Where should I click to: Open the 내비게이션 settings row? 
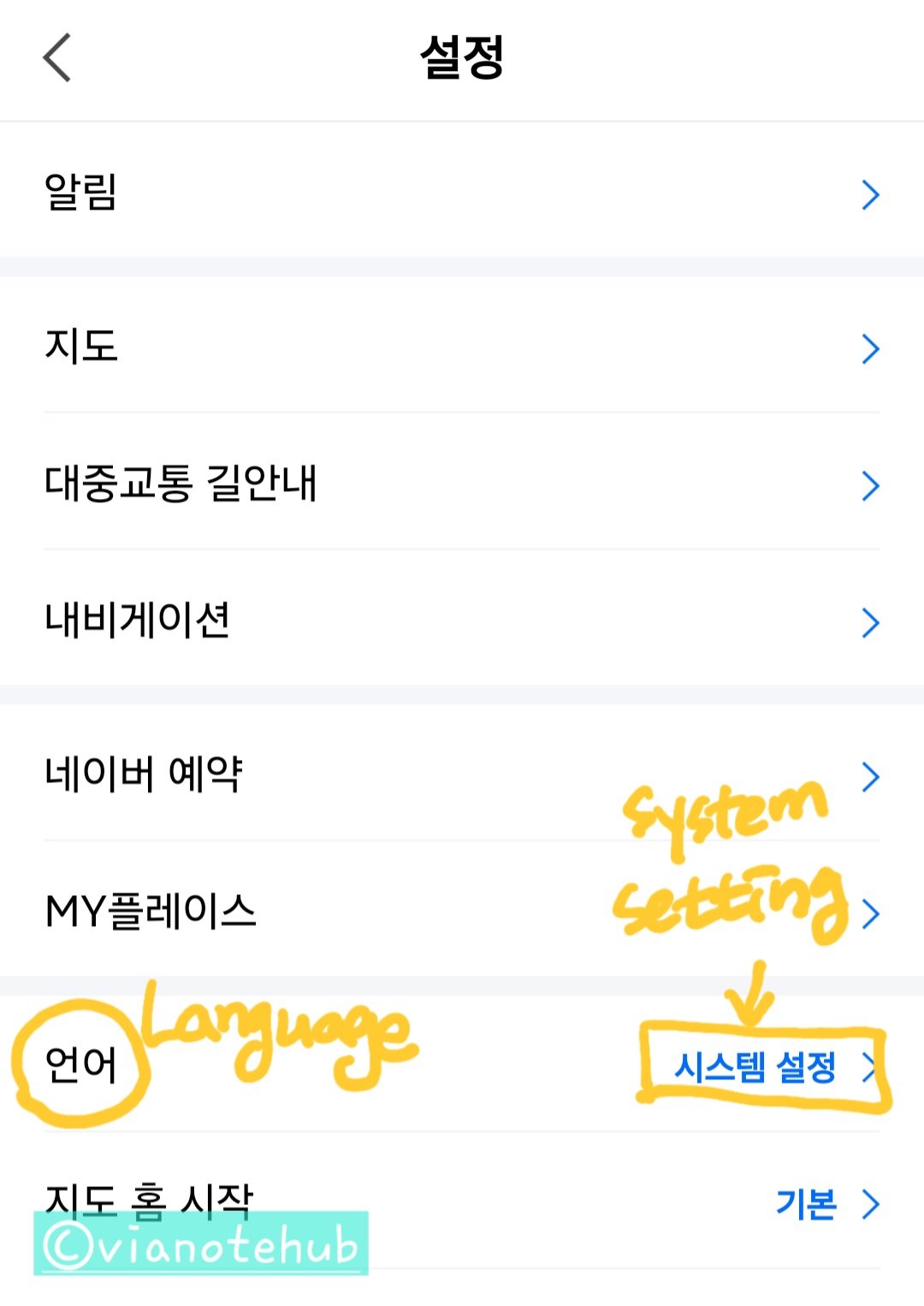pos(462,621)
